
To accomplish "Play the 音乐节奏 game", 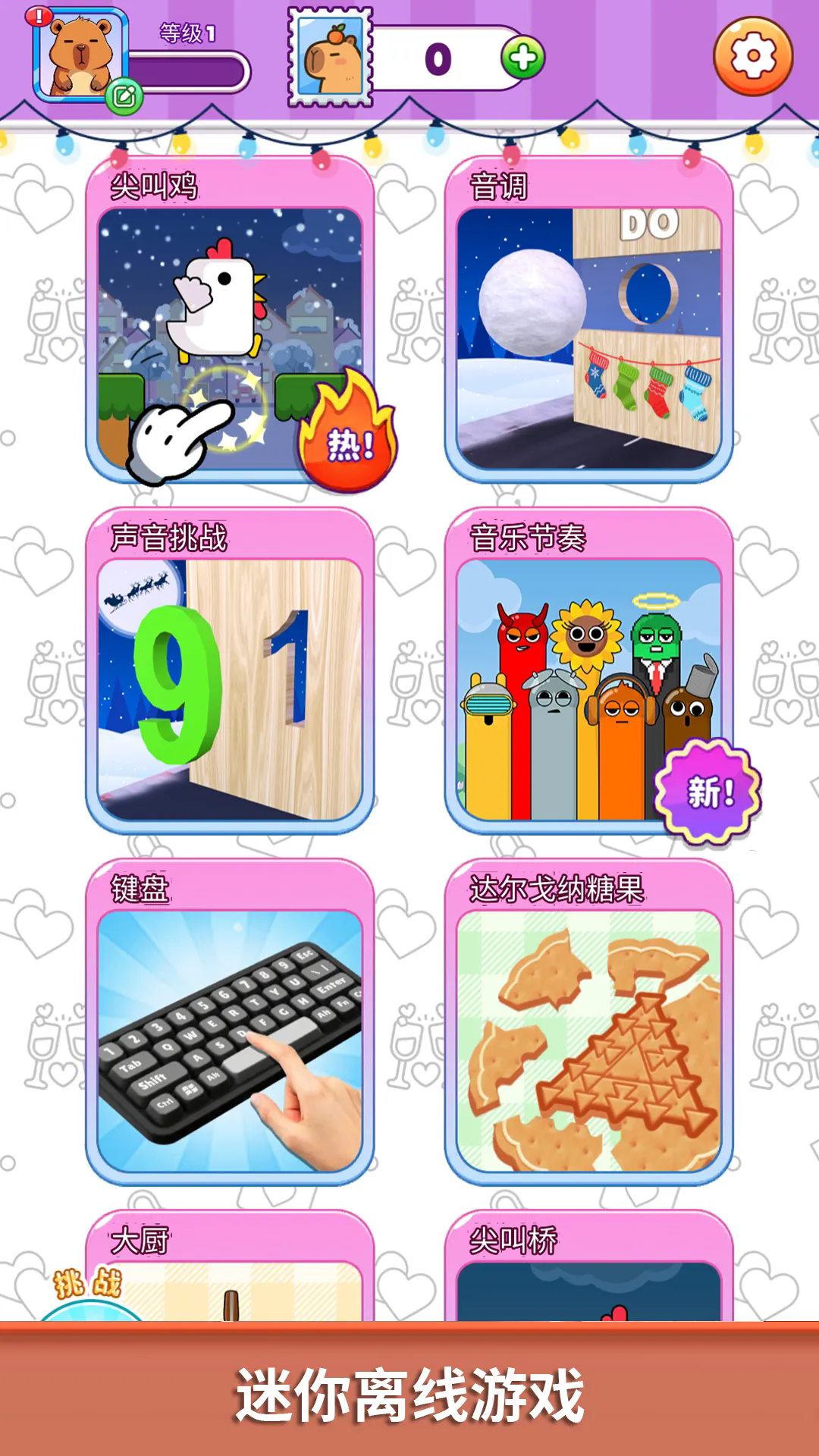I will 588,689.
